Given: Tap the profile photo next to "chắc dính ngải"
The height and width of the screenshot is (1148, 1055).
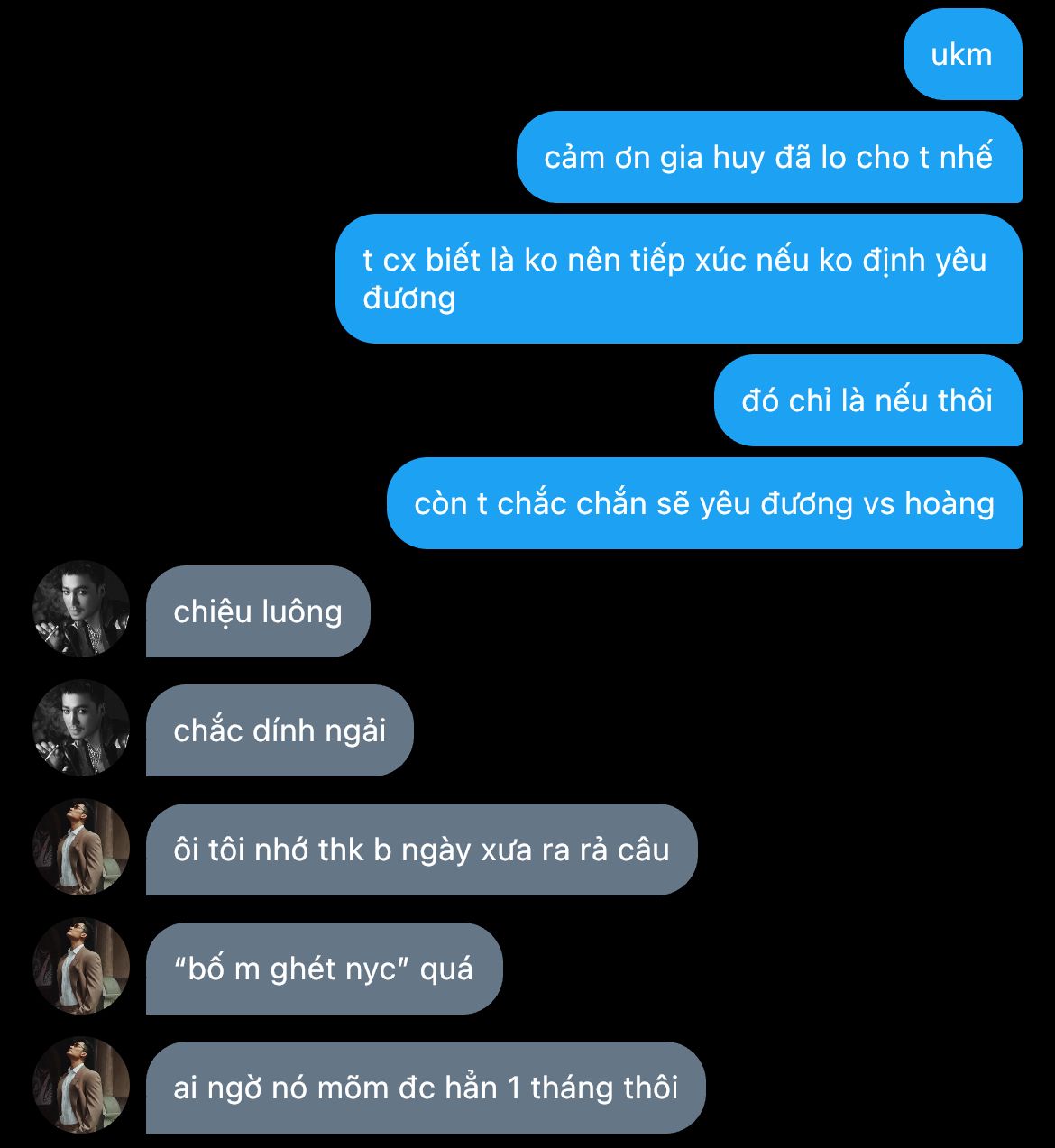Looking at the screenshot, I should (81, 729).
